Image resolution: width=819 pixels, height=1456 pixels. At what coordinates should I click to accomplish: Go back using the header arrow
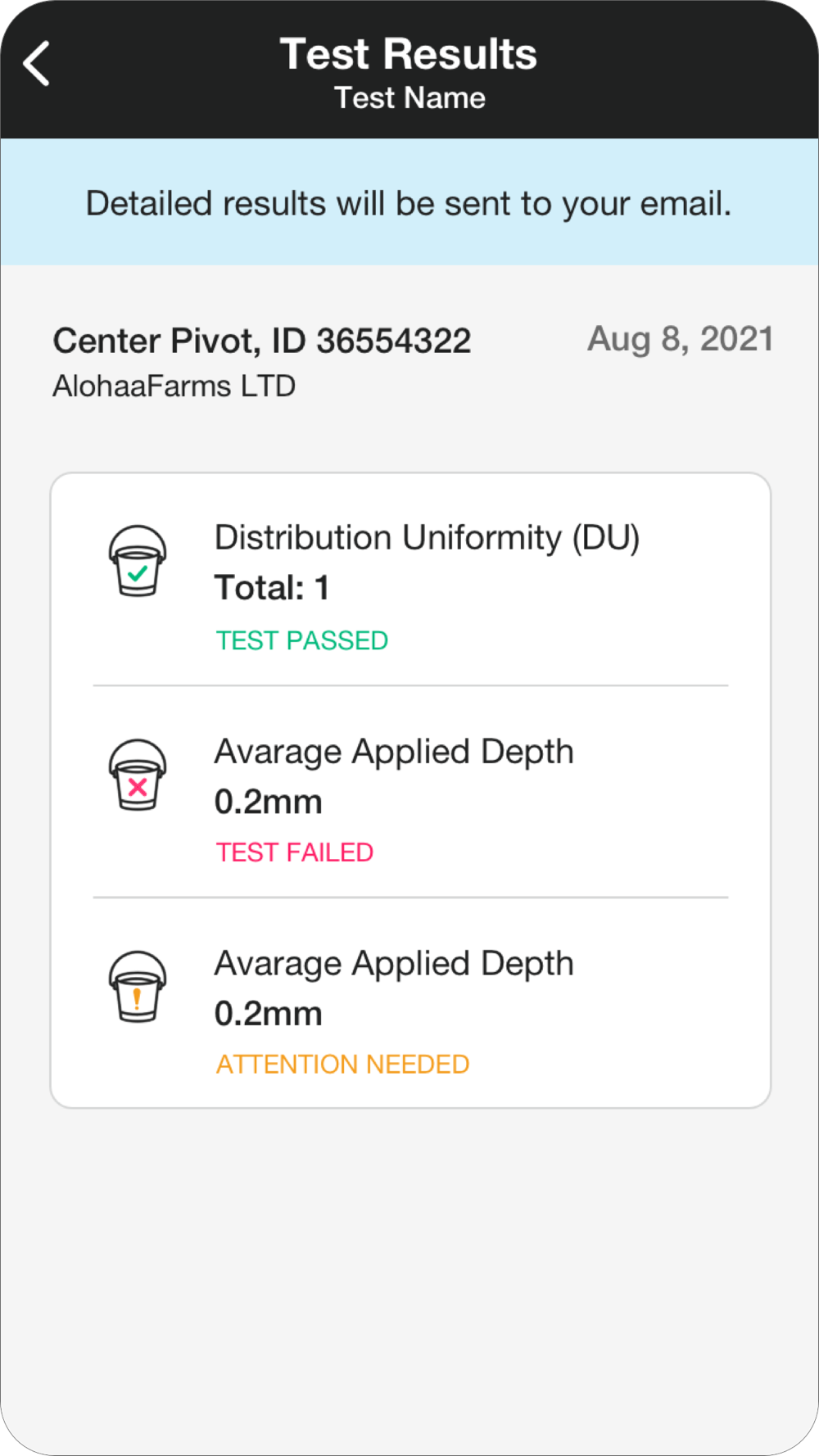tap(37, 64)
